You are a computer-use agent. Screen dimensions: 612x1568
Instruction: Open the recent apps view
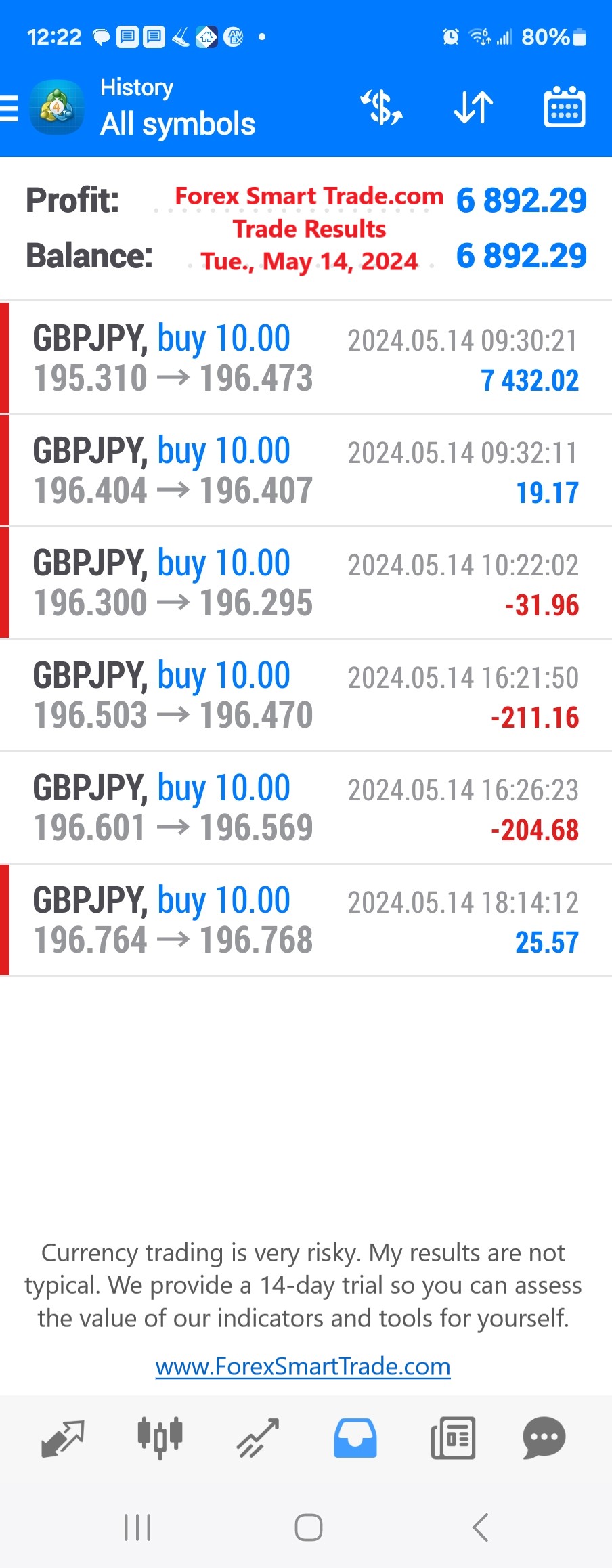point(137,1527)
